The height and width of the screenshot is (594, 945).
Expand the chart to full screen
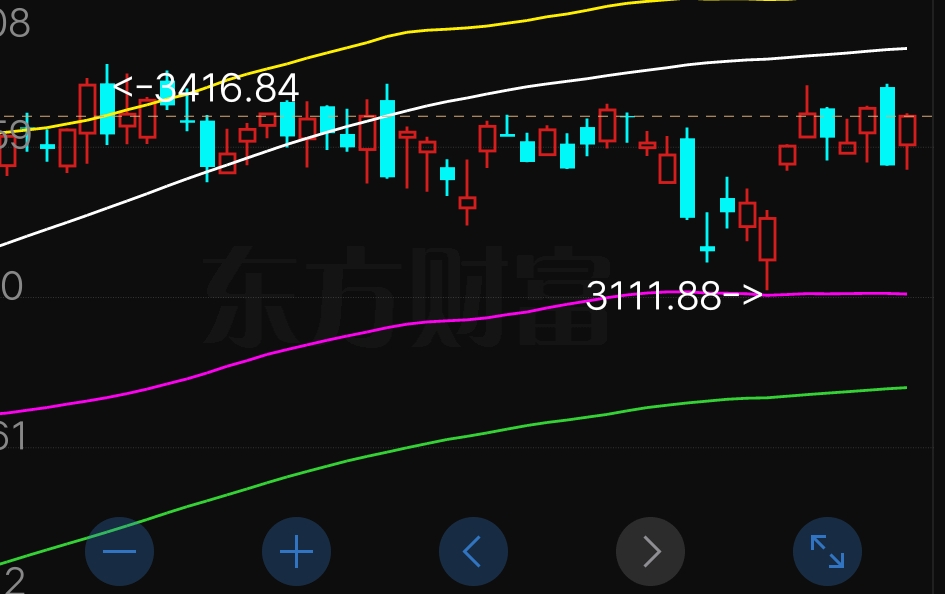click(x=827, y=551)
